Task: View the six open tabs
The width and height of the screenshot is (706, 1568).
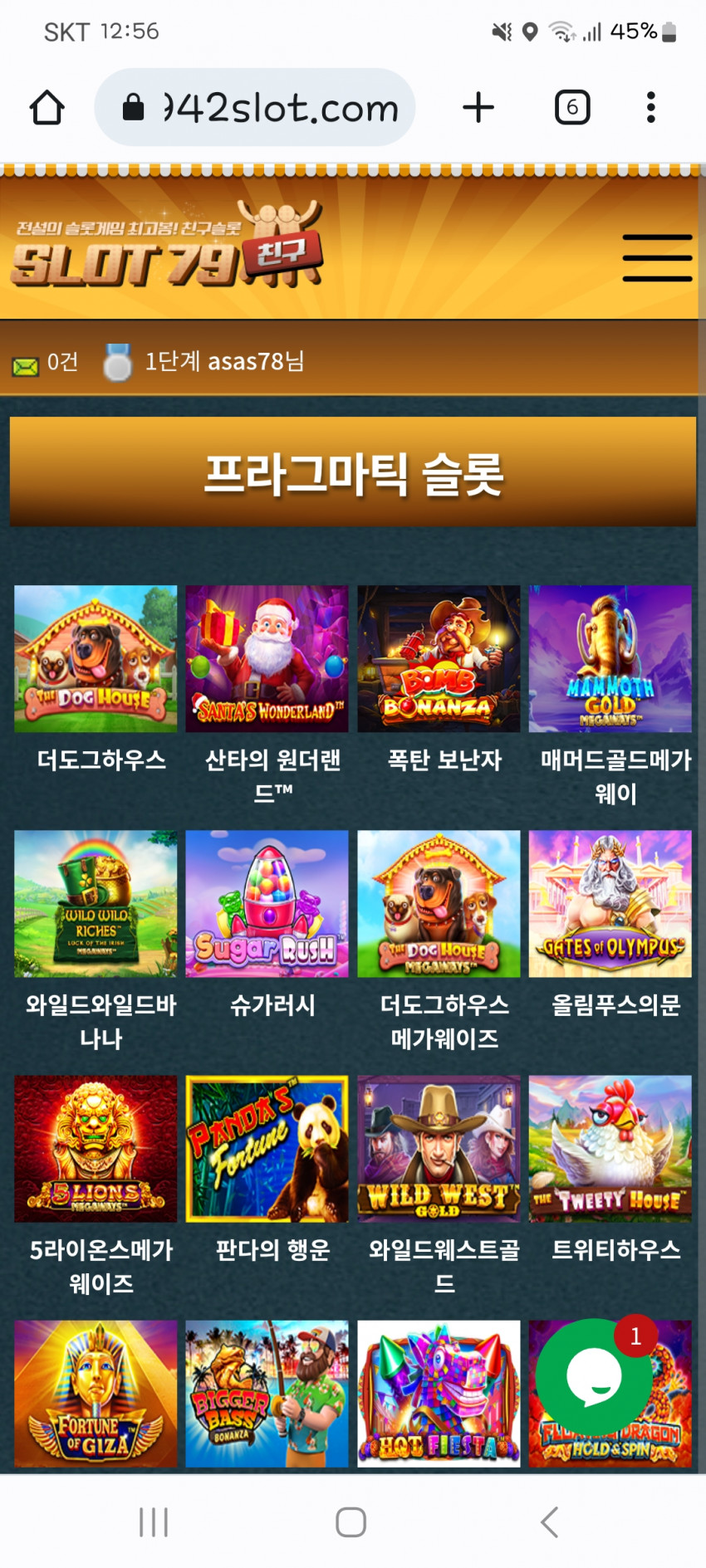Action: (572, 107)
